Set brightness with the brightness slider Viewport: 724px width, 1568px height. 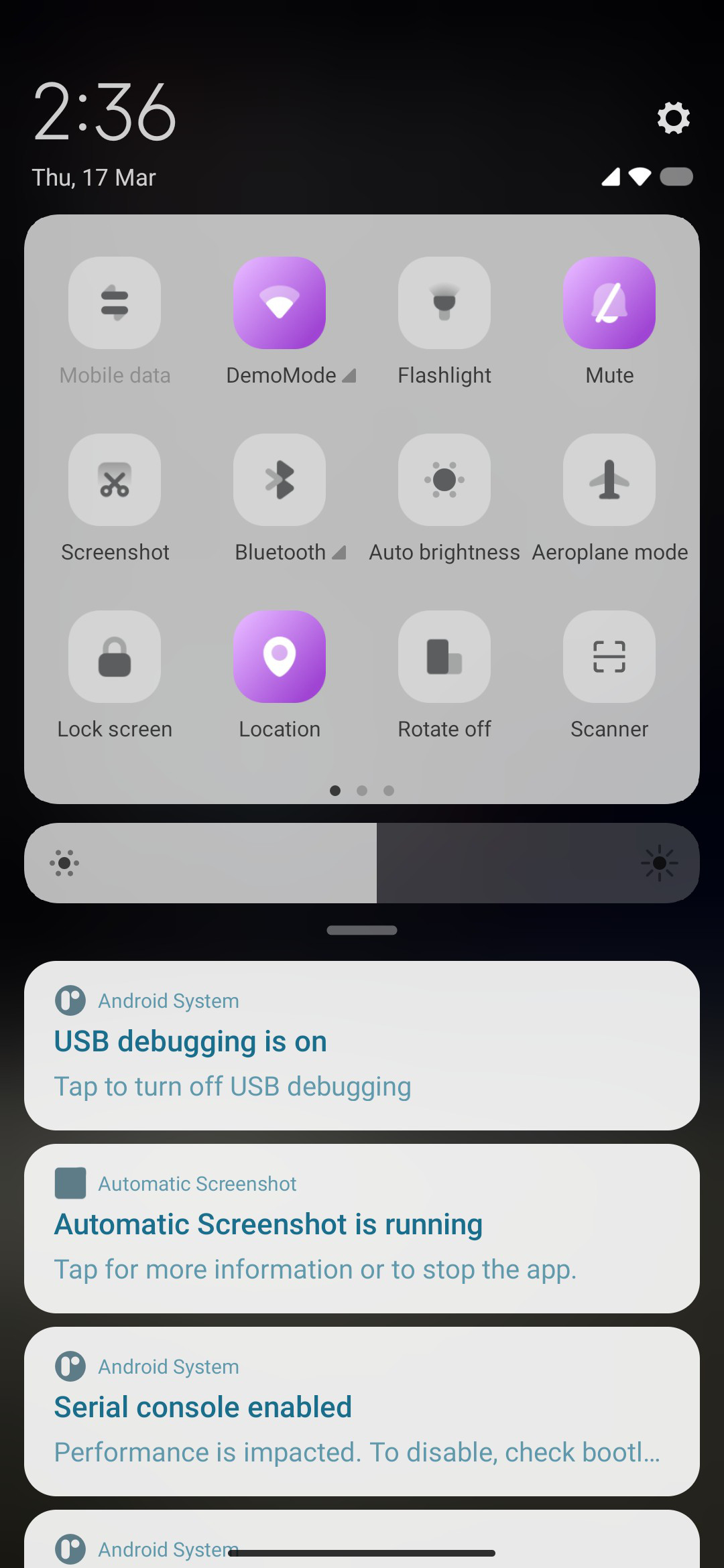click(x=362, y=863)
